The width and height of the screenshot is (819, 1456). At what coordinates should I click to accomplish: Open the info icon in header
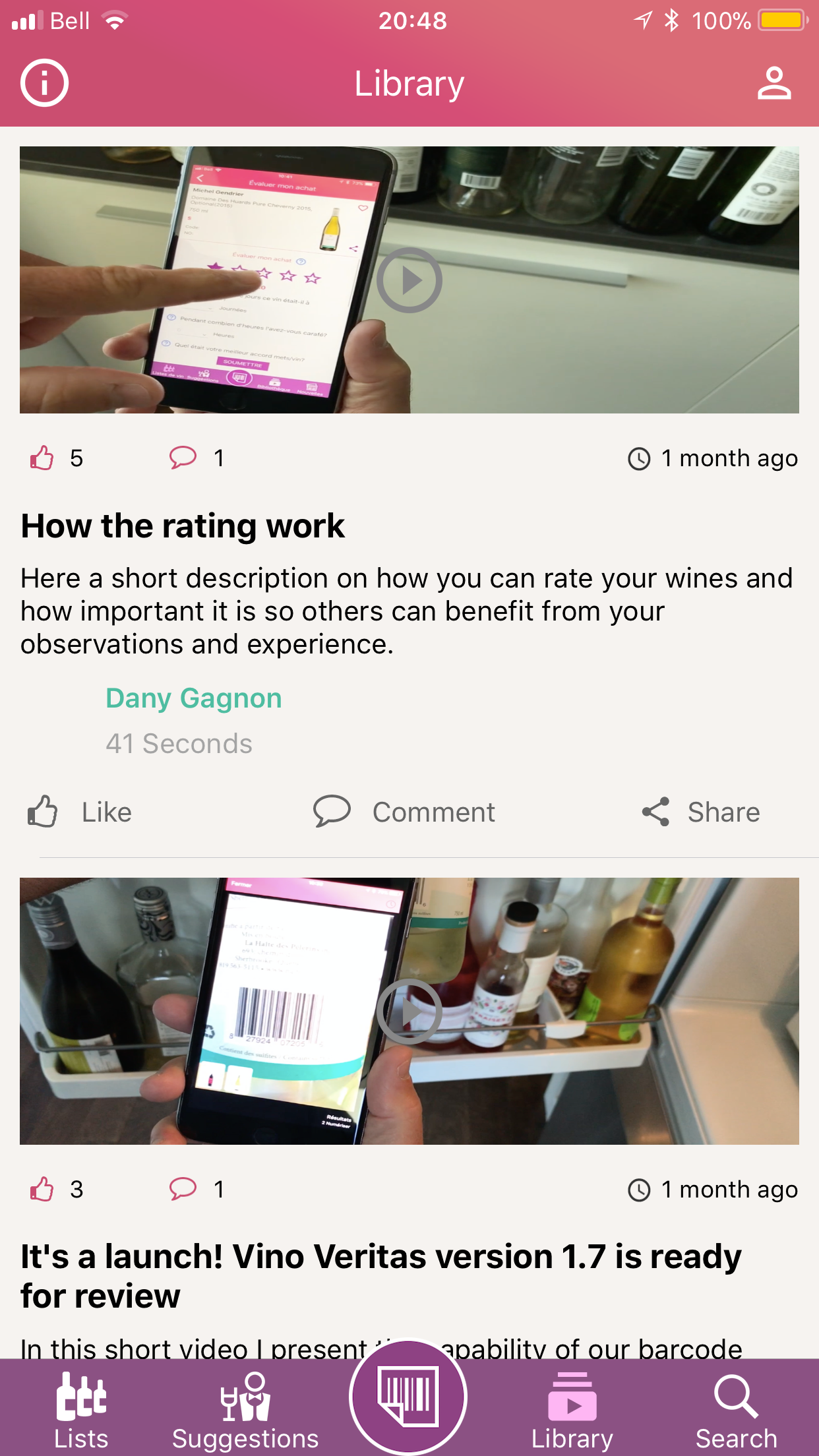44,83
